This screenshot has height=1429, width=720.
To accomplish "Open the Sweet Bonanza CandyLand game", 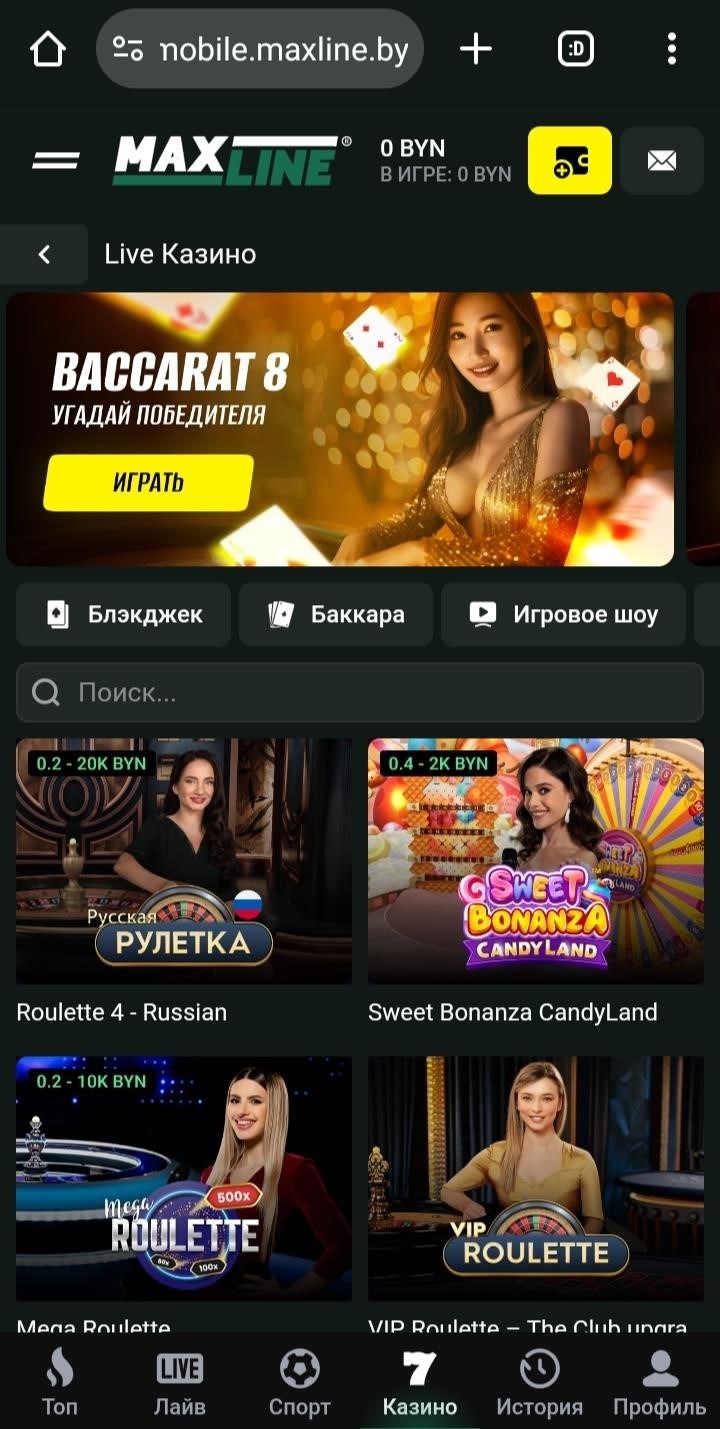I will (536, 861).
